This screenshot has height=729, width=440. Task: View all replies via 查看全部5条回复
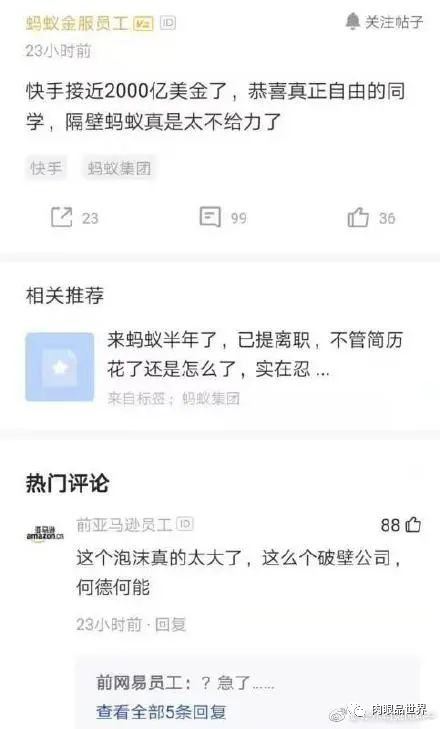tap(161, 711)
